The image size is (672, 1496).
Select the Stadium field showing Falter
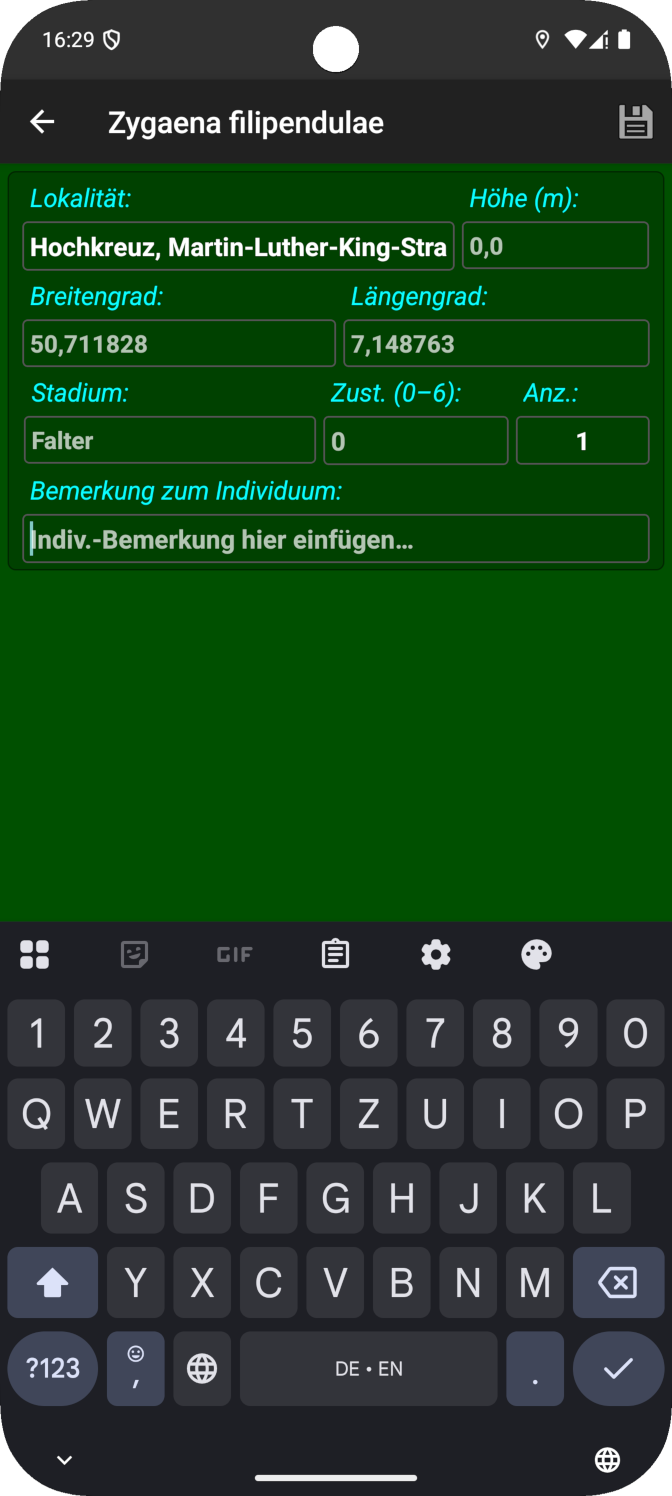pos(170,441)
